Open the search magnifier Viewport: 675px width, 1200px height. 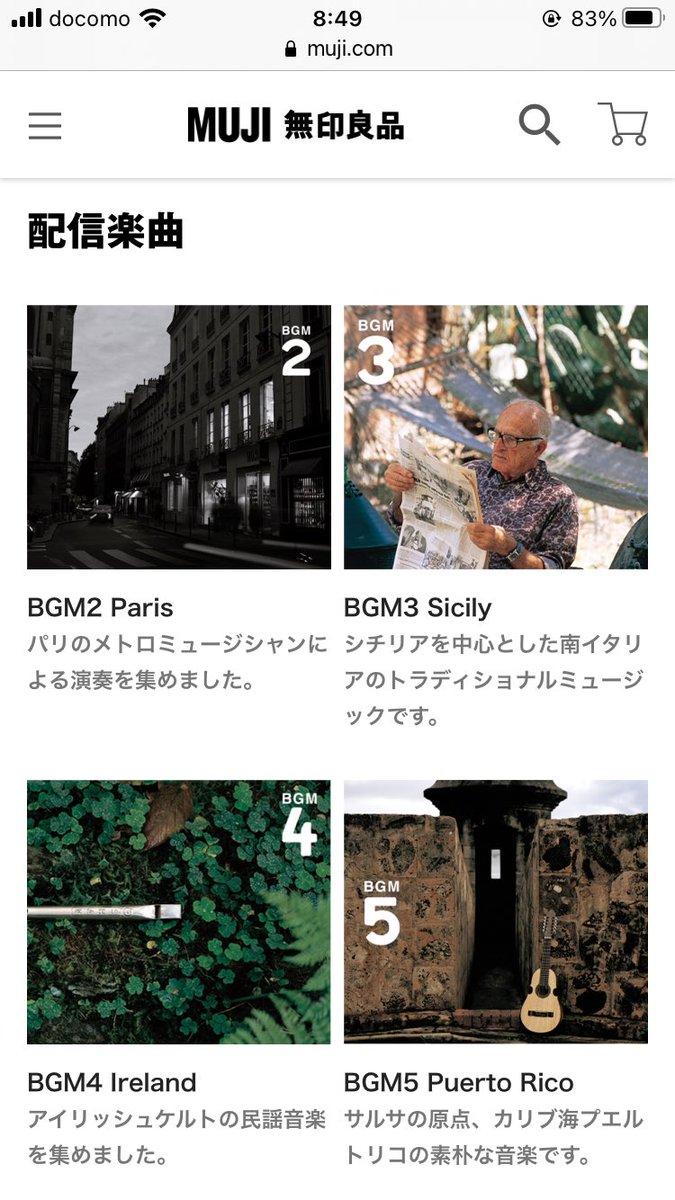[x=539, y=125]
